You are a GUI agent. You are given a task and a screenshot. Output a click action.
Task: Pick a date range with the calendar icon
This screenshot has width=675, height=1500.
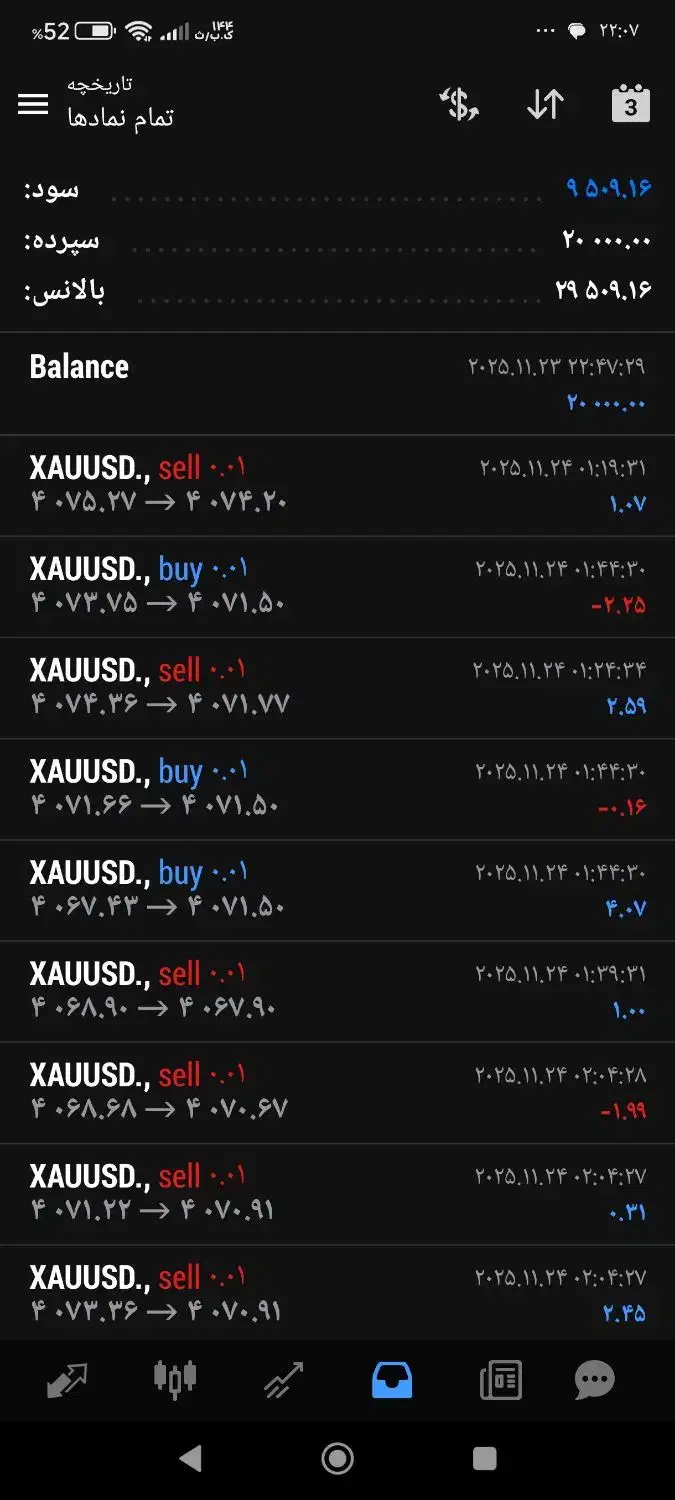click(630, 104)
